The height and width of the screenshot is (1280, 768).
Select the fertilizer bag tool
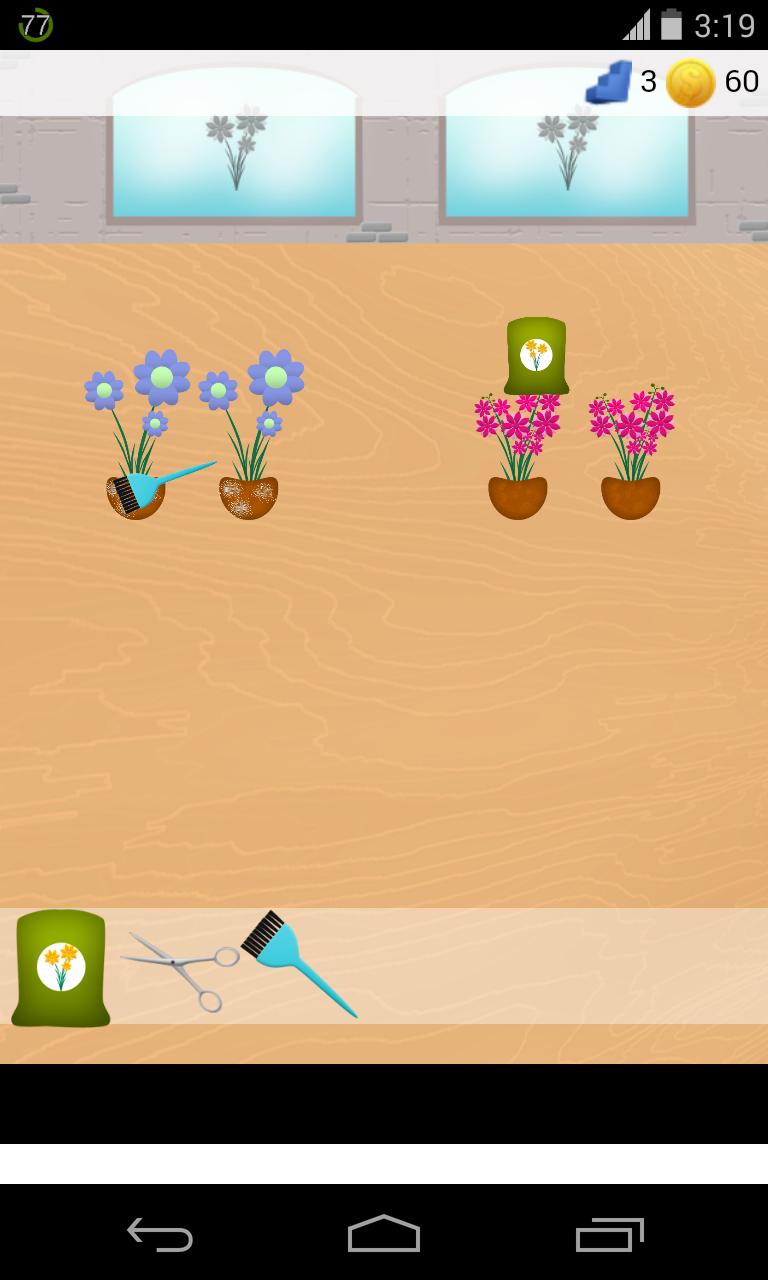pos(60,967)
